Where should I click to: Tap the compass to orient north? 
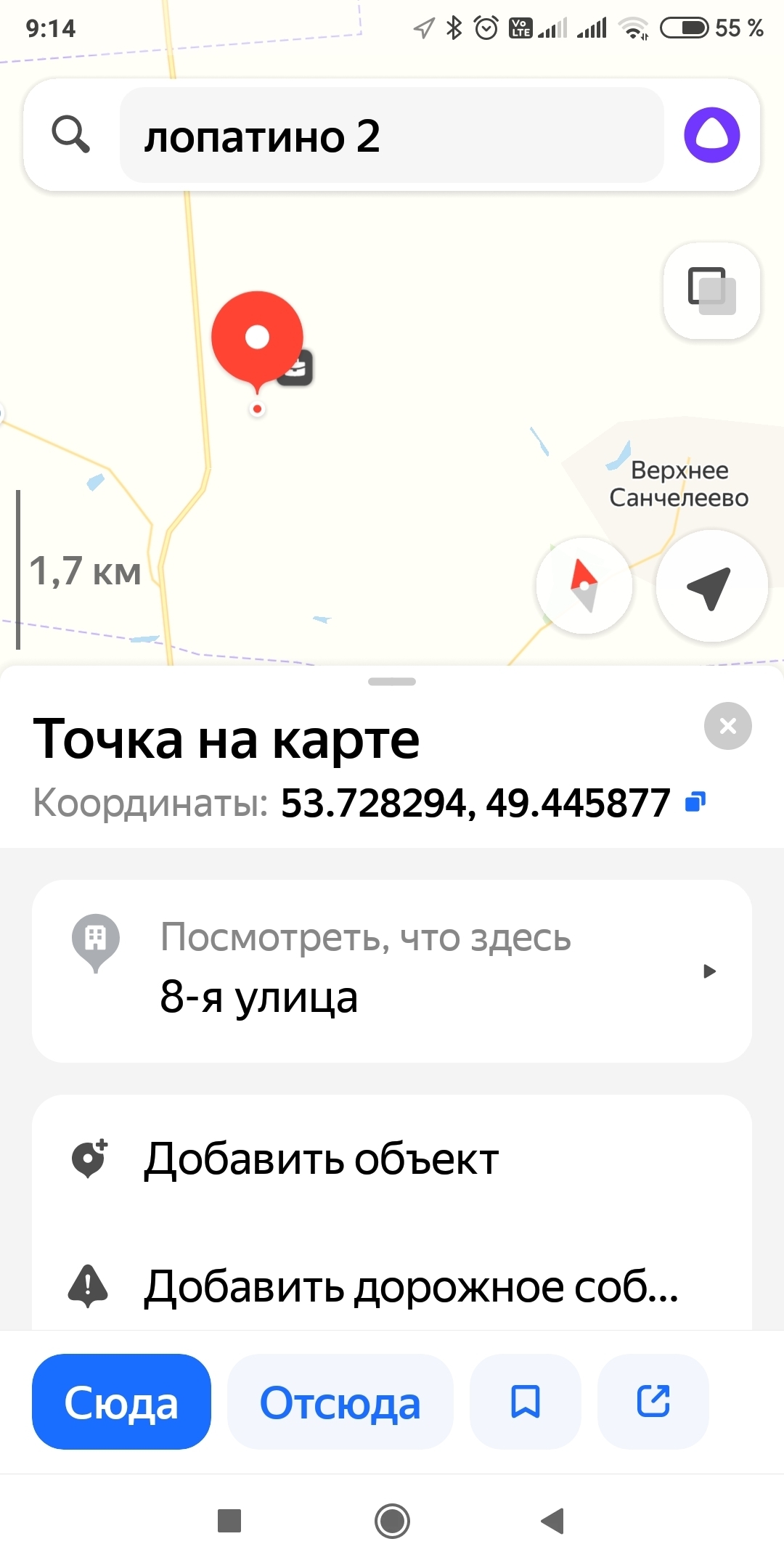pyautogui.click(x=584, y=585)
